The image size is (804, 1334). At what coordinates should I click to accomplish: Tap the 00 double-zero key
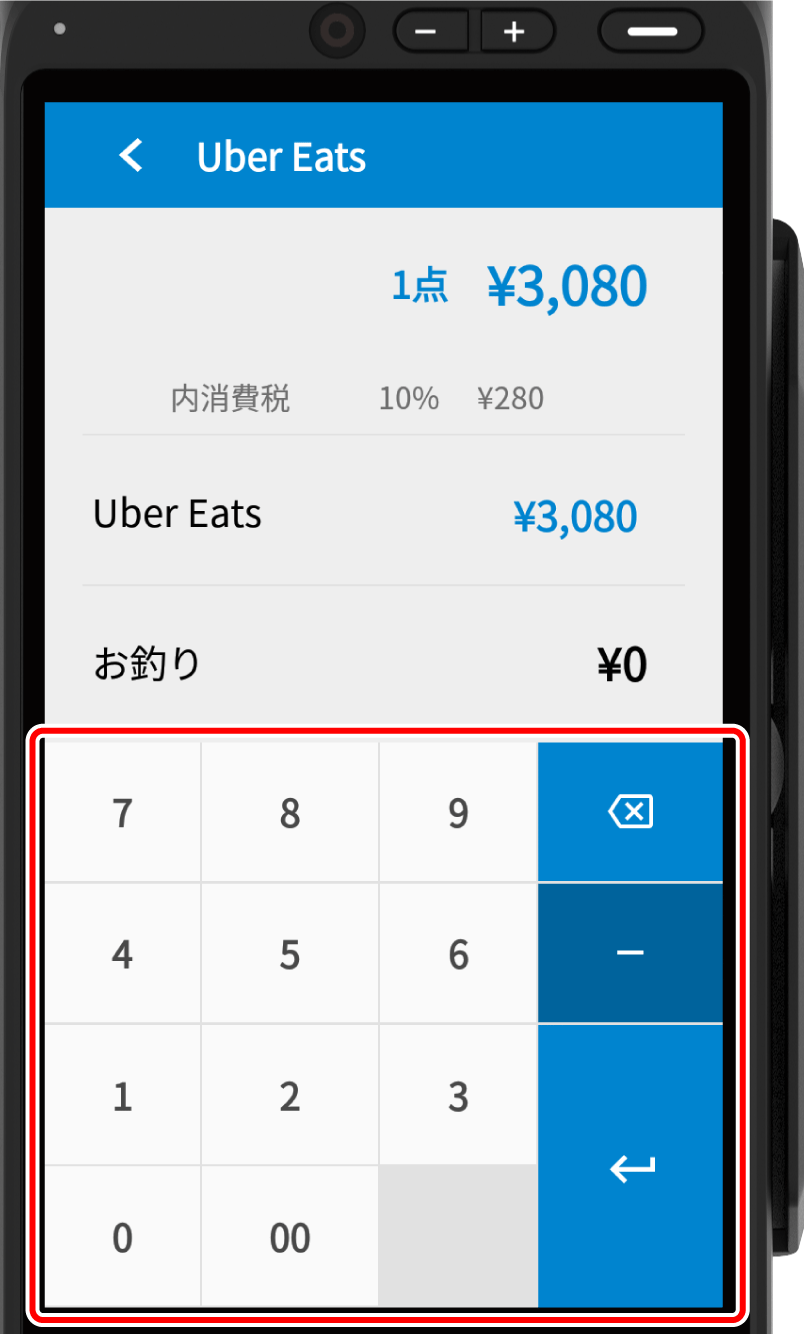point(290,1238)
